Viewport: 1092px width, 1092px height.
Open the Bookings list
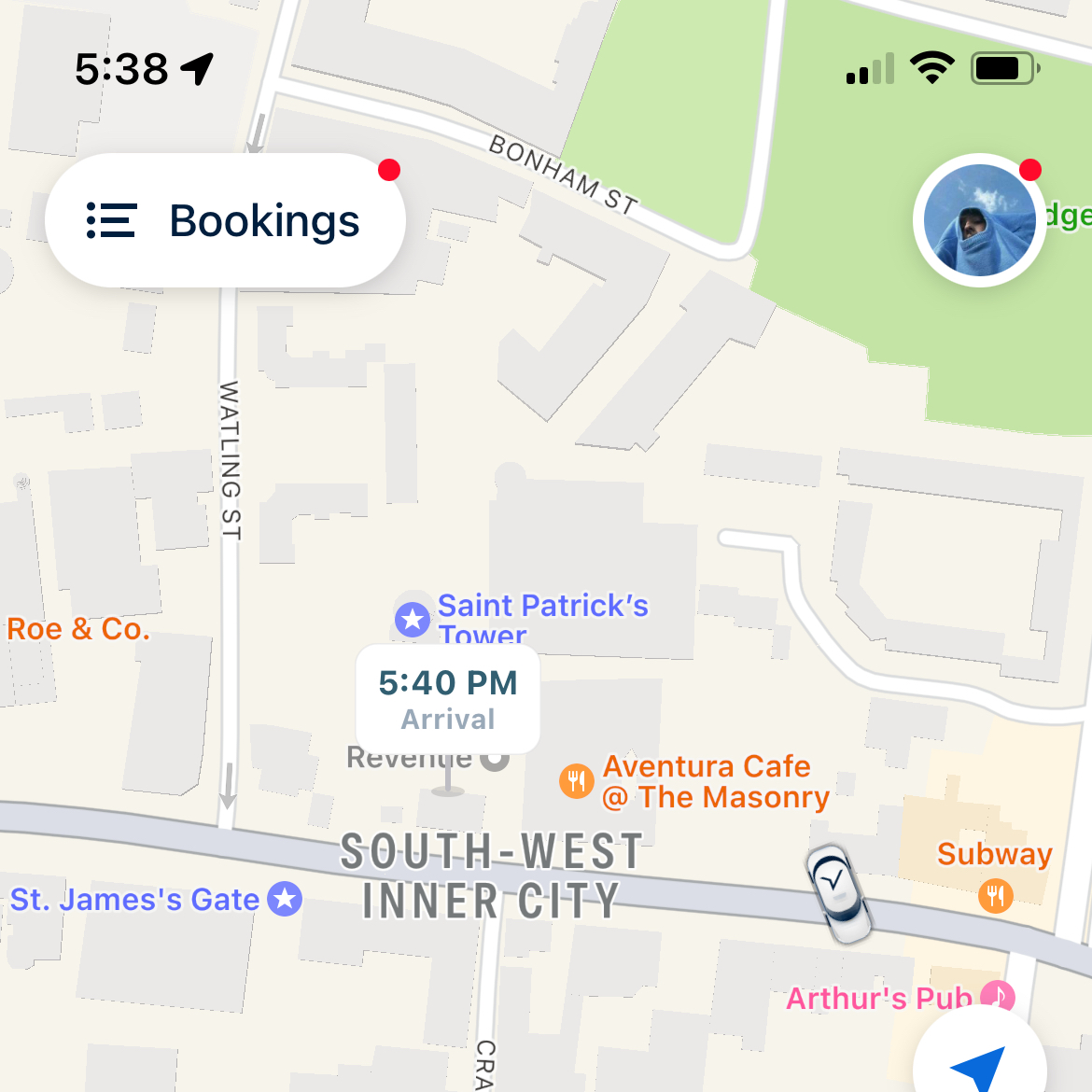[225, 221]
